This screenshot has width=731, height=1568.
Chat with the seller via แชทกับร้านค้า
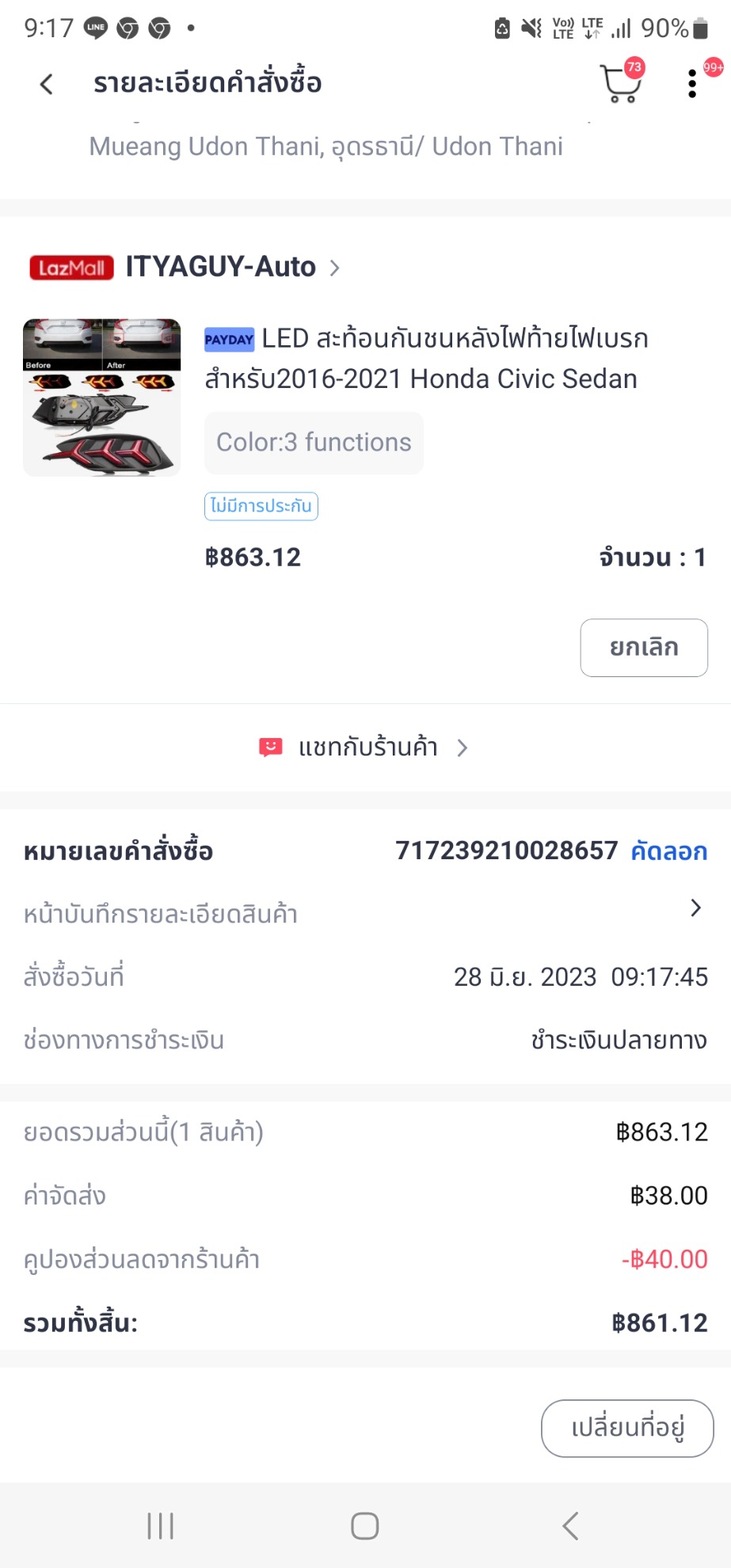365,748
